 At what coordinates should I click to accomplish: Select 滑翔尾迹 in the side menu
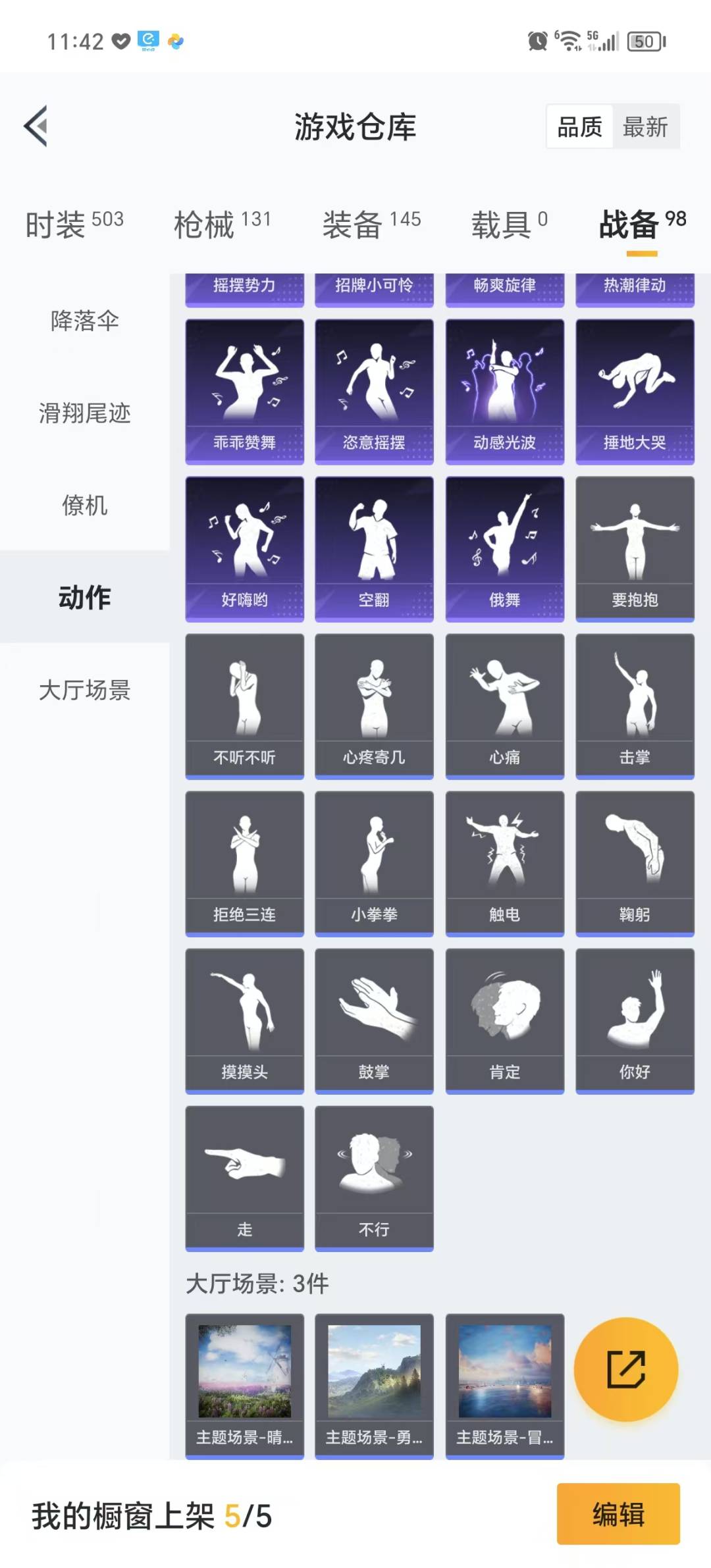point(84,413)
